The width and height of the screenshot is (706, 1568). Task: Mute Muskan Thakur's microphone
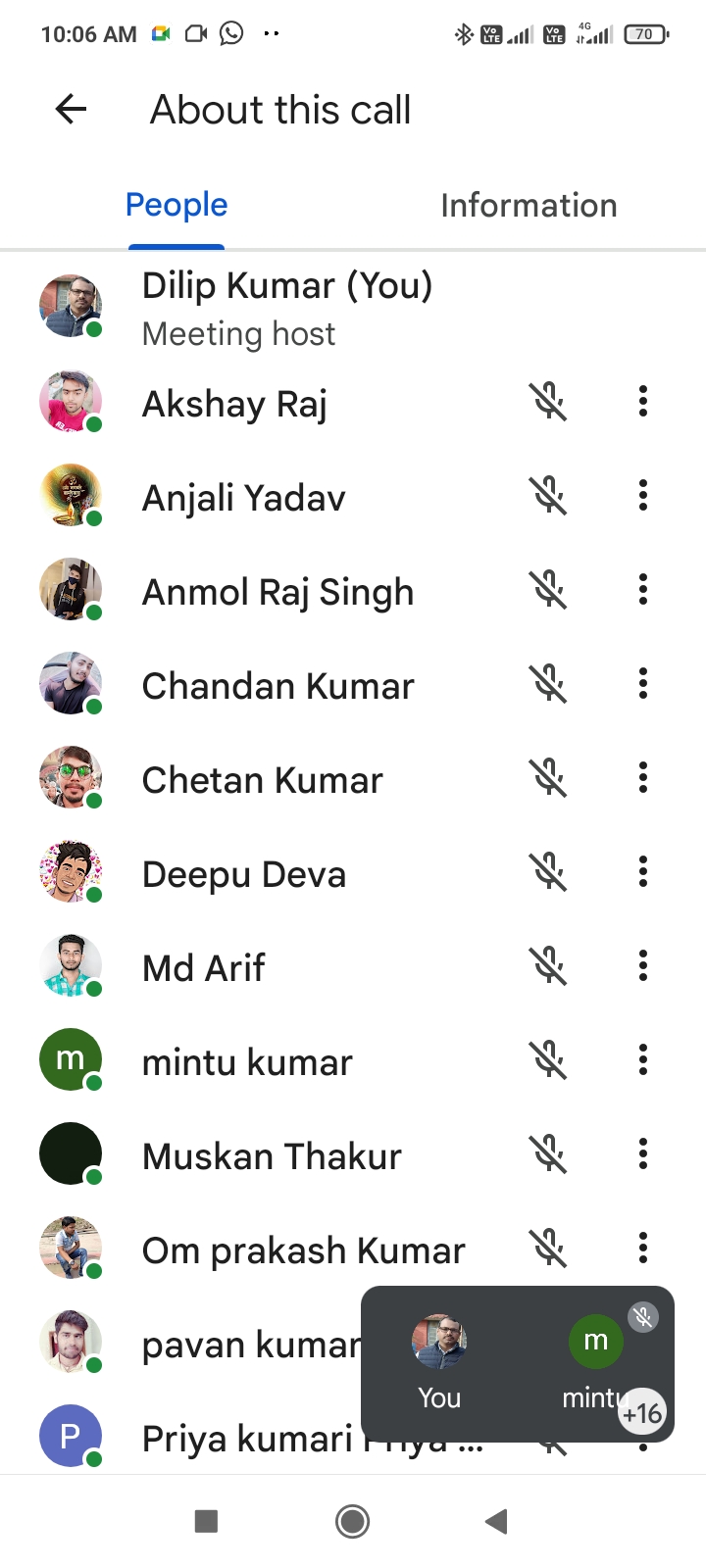[x=549, y=1154]
